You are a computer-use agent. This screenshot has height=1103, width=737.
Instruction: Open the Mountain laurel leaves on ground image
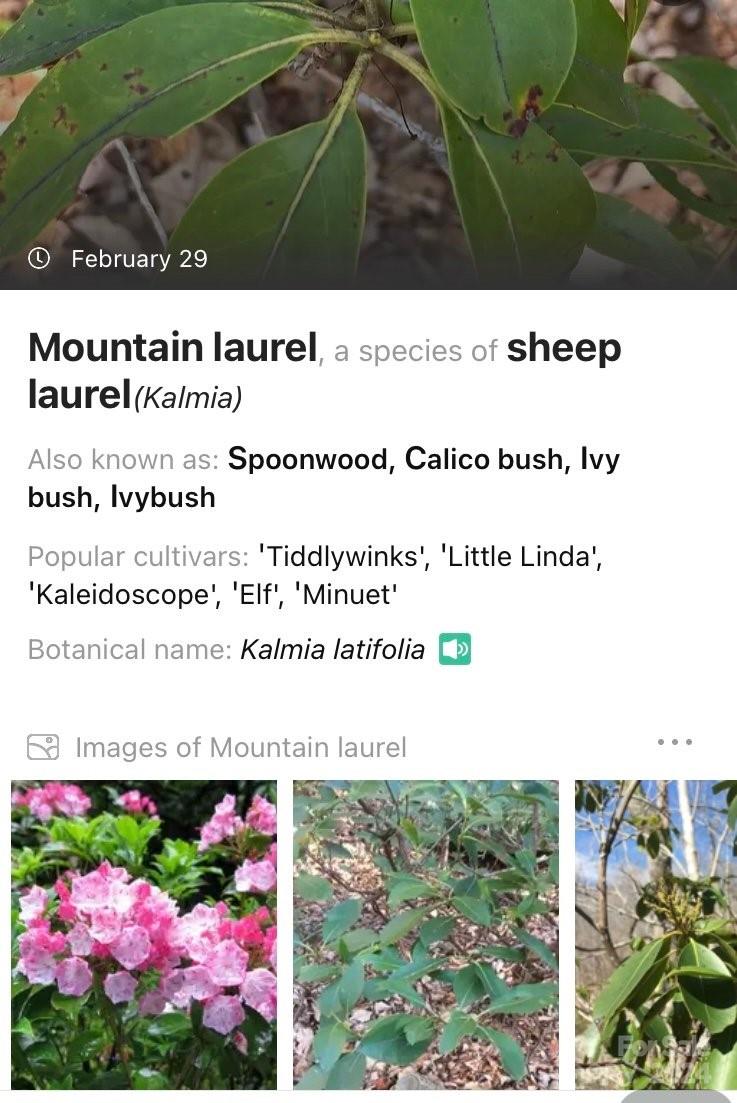point(426,933)
